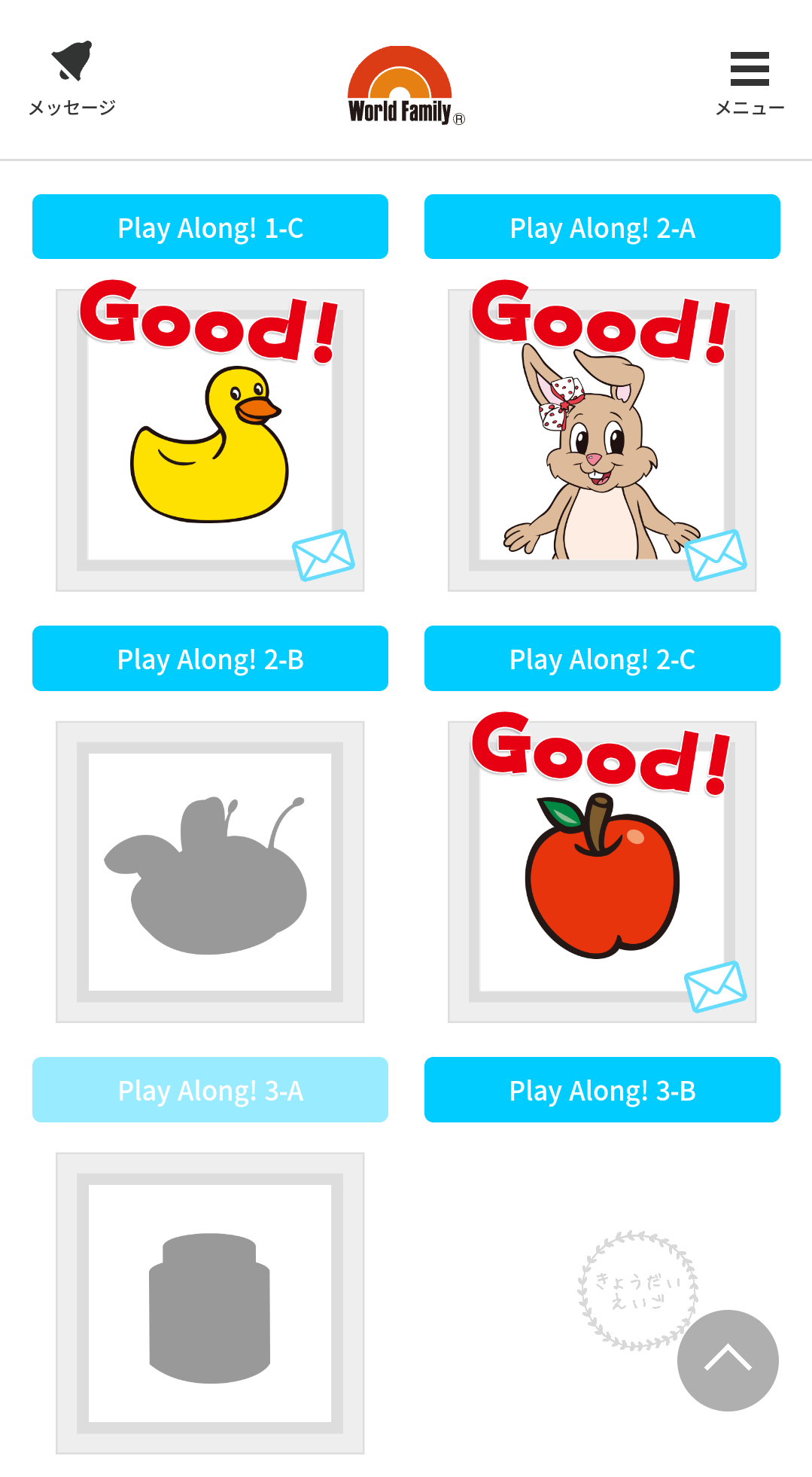The width and height of the screenshot is (812, 1477).
Task: Tap the Play Along! 2-C button
Action: tap(602, 659)
